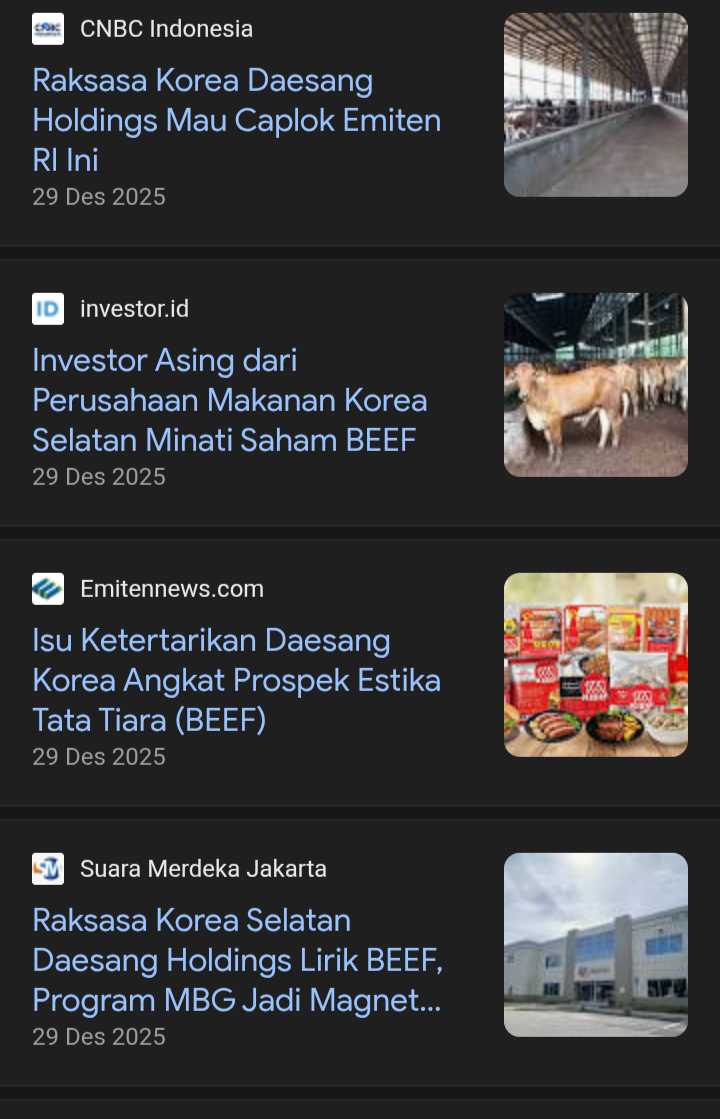The width and height of the screenshot is (720, 1119).
Task: Open the building photo thumbnail from Suara Merdeka
Action: tap(595, 945)
